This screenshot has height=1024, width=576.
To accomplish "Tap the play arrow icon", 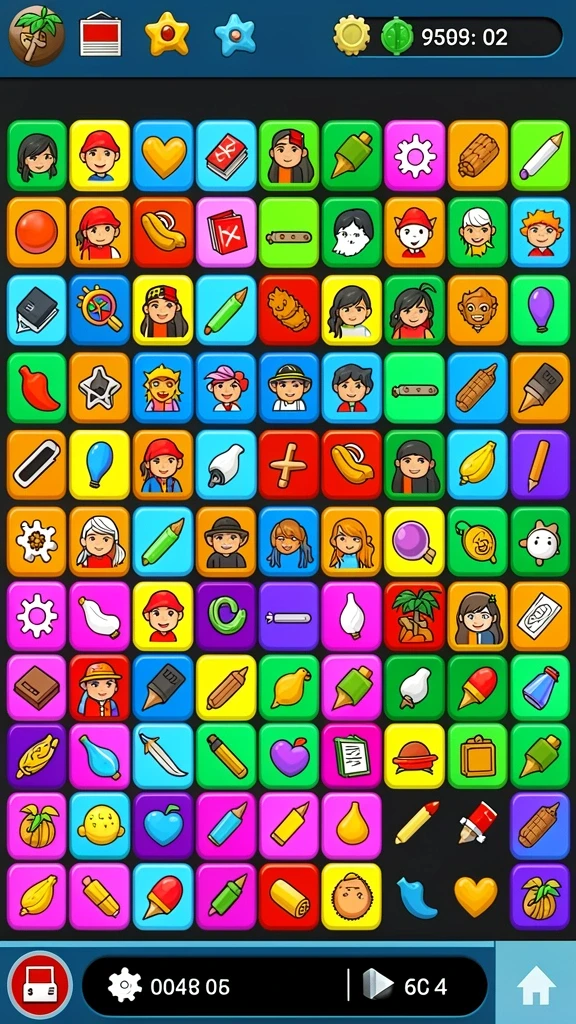I will 378,985.
